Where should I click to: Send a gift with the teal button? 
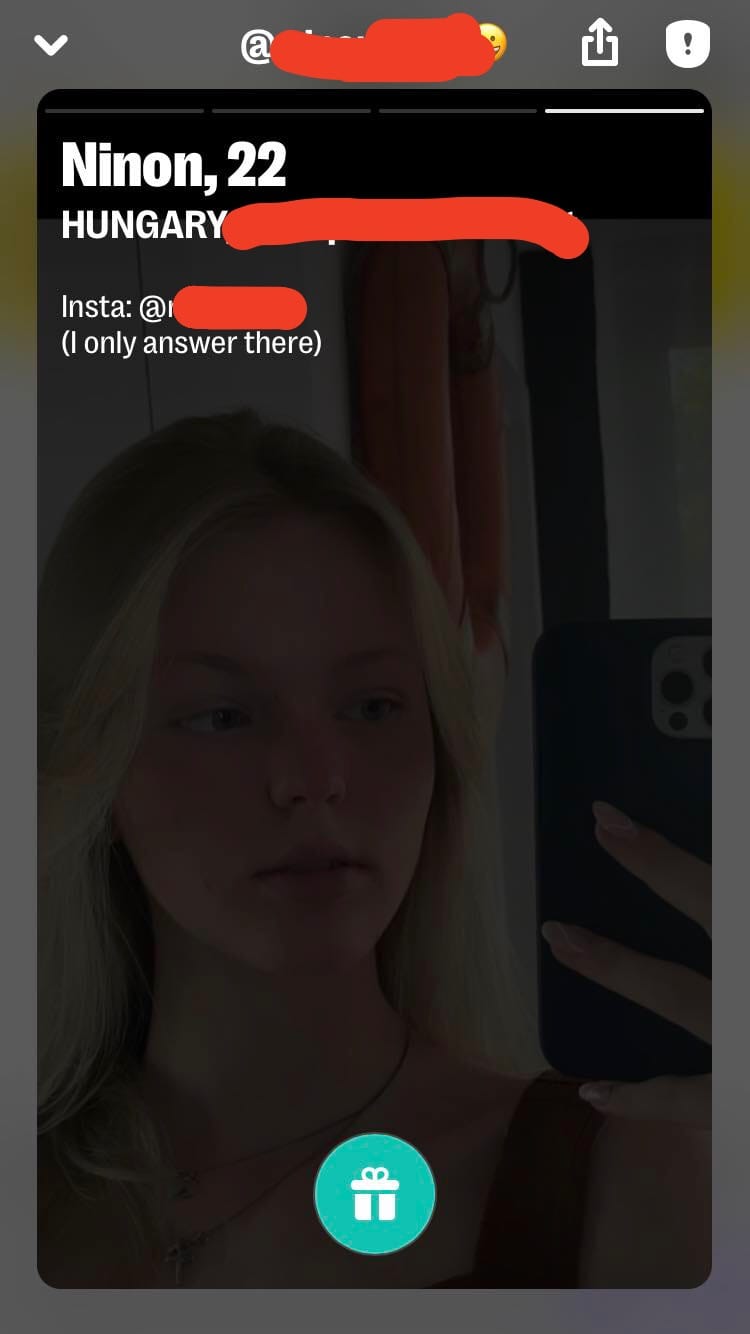tap(375, 1193)
